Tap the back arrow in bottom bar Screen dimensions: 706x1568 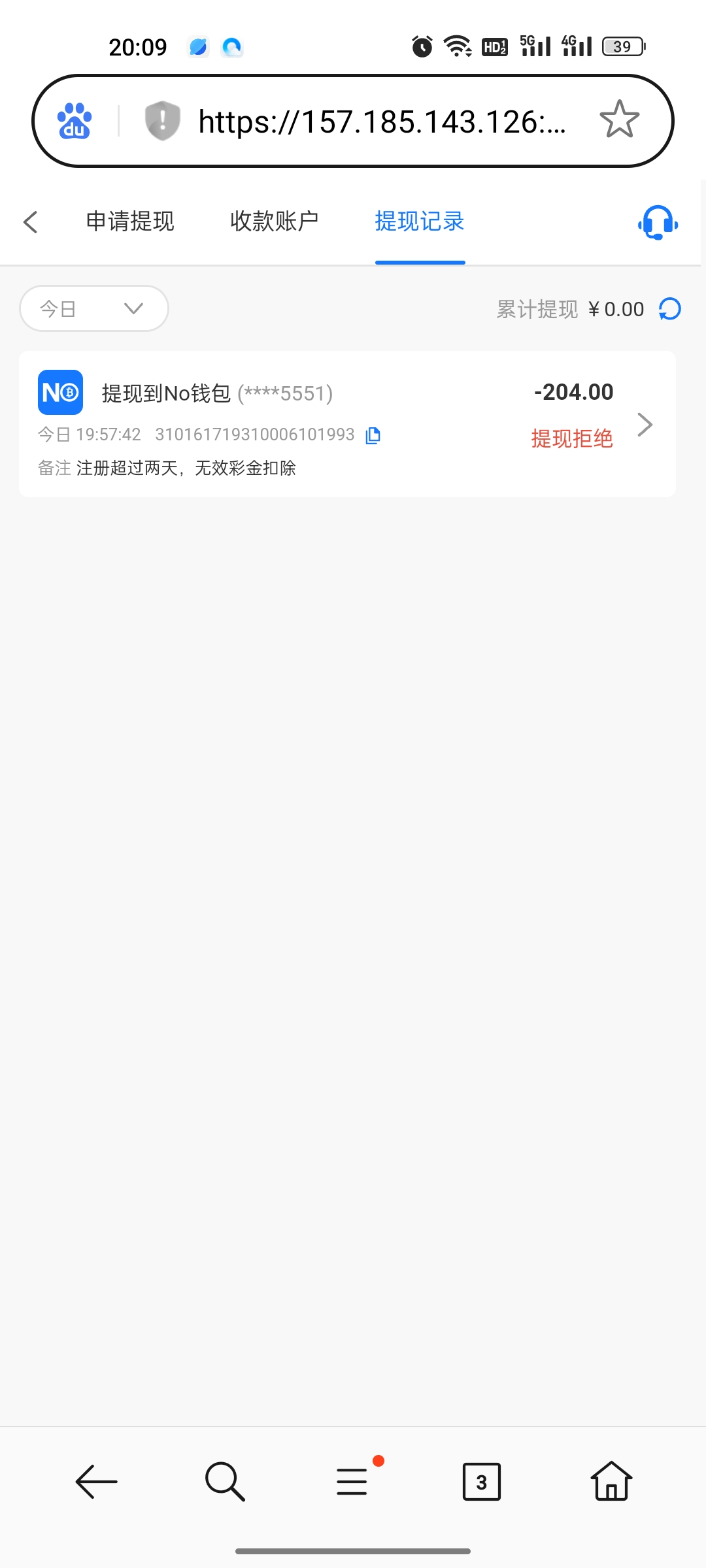(96, 1482)
